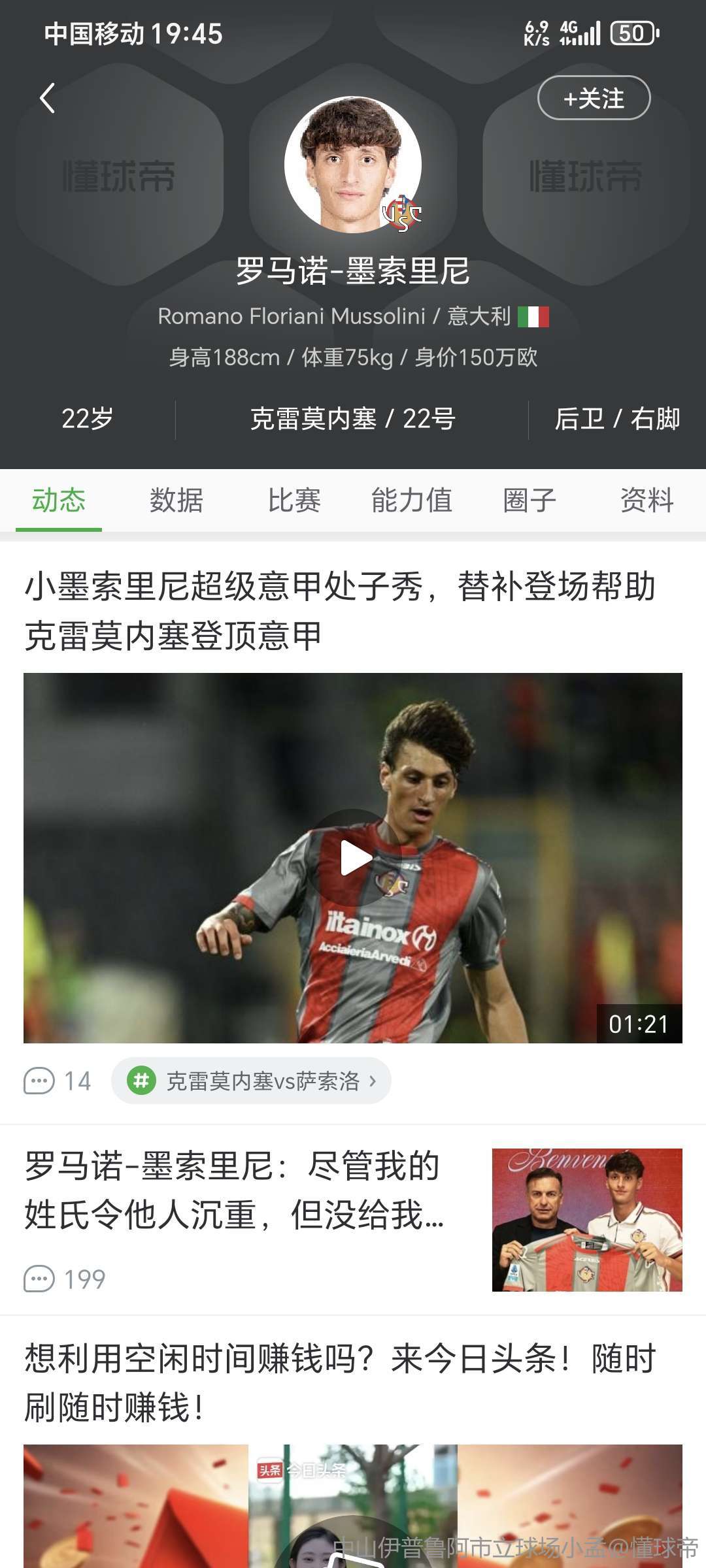This screenshot has height=1568, width=706.
Task: Open the 能力值 tab
Action: click(x=411, y=500)
